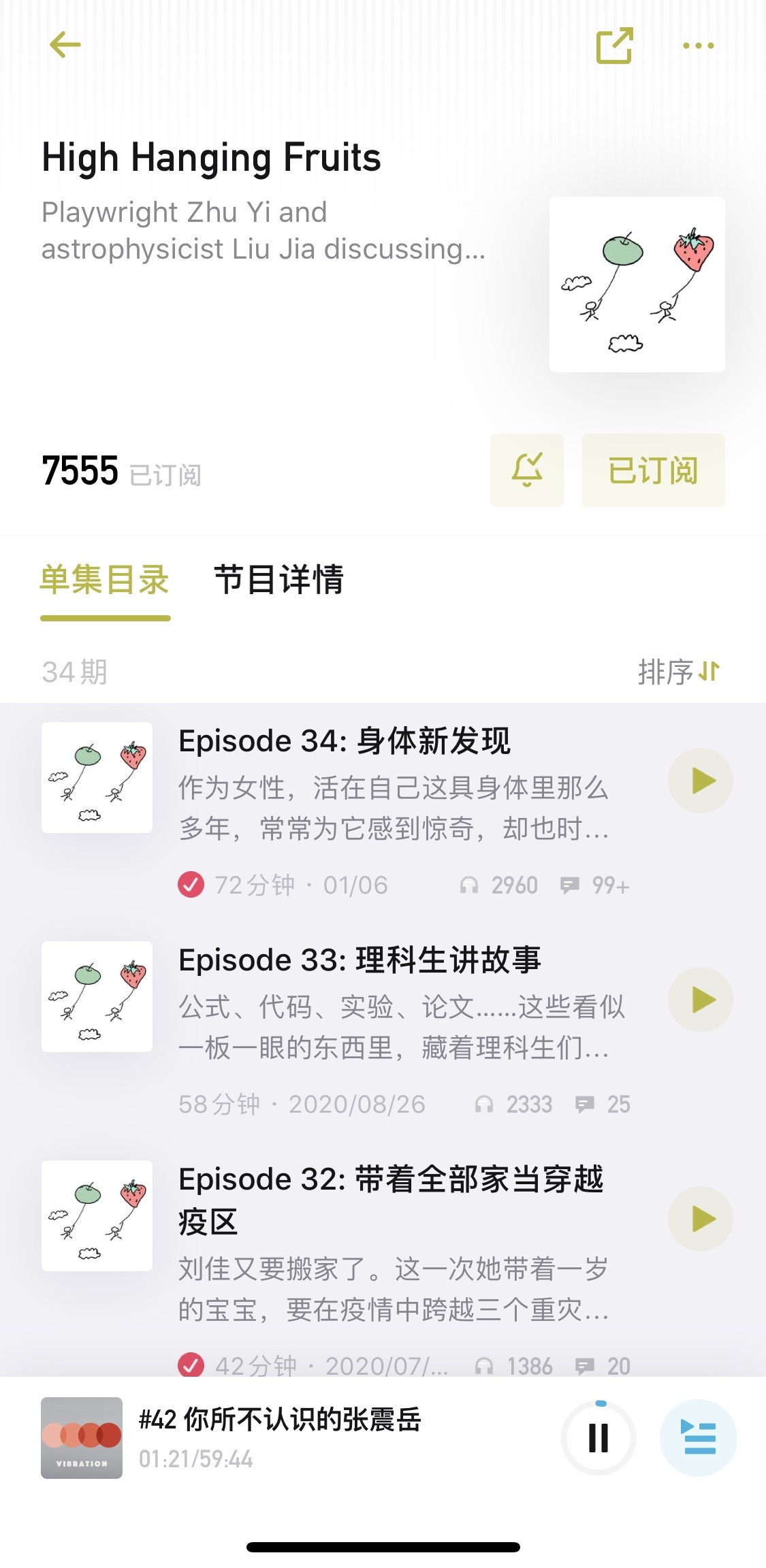Tap the 已订阅 subscribed button
The height and width of the screenshot is (1568, 766).
(x=653, y=470)
